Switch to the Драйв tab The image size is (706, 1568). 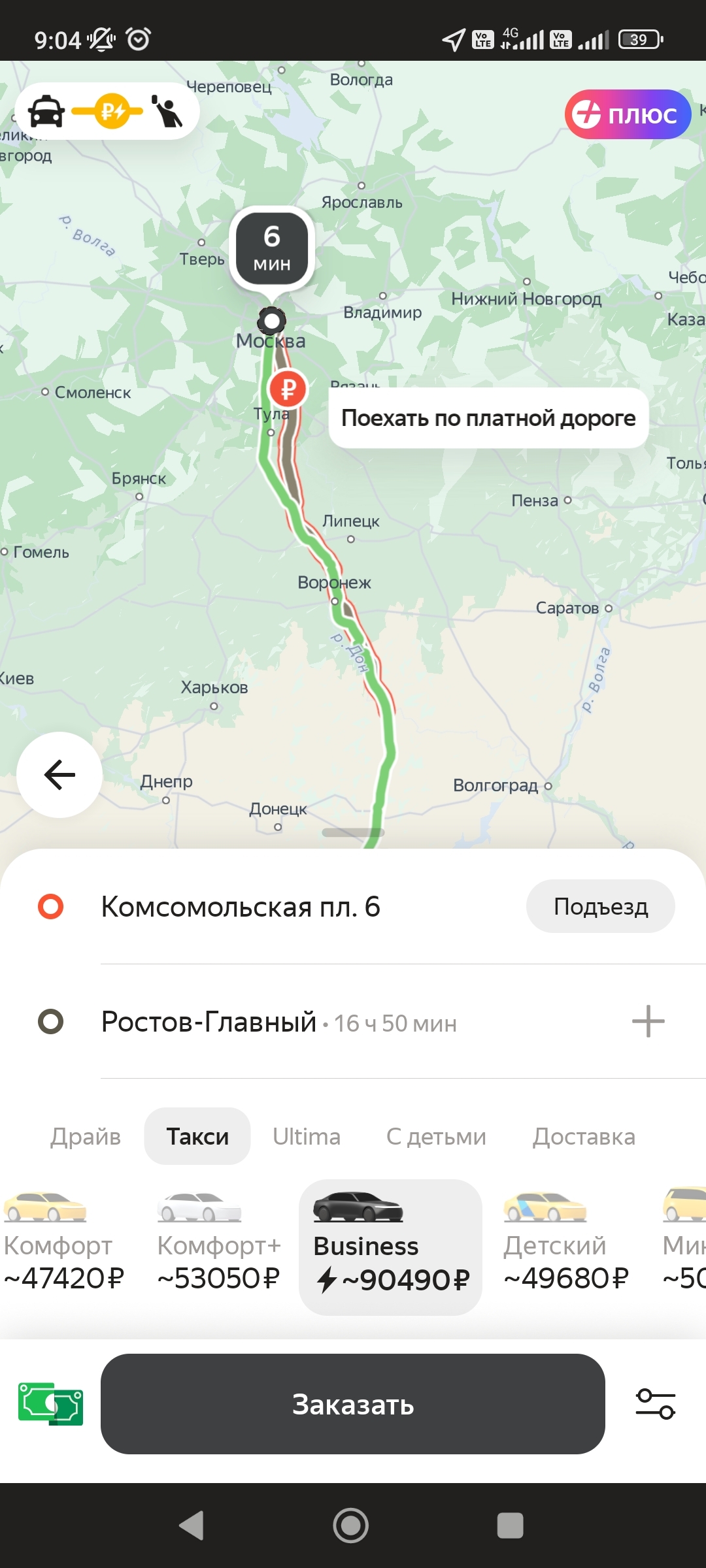coord(86,1137)
